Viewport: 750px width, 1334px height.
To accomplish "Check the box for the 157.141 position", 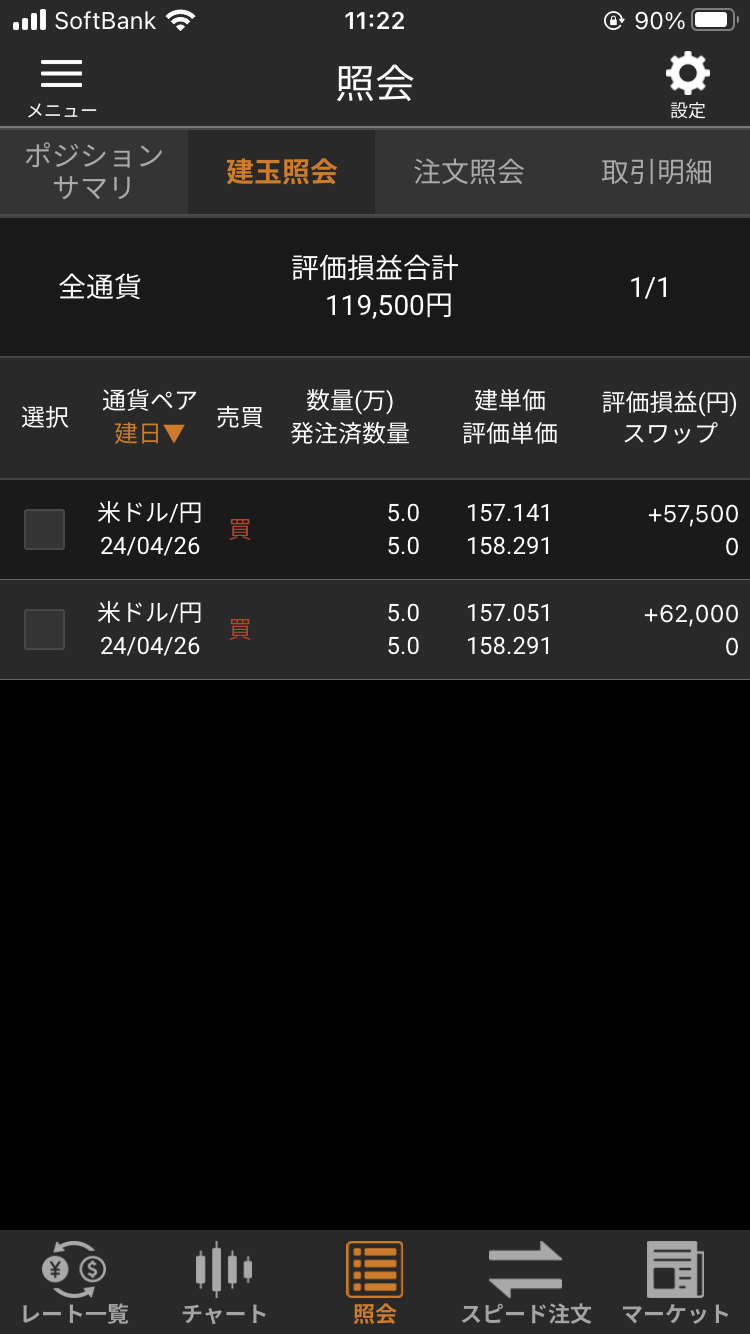I will point(44,529).
